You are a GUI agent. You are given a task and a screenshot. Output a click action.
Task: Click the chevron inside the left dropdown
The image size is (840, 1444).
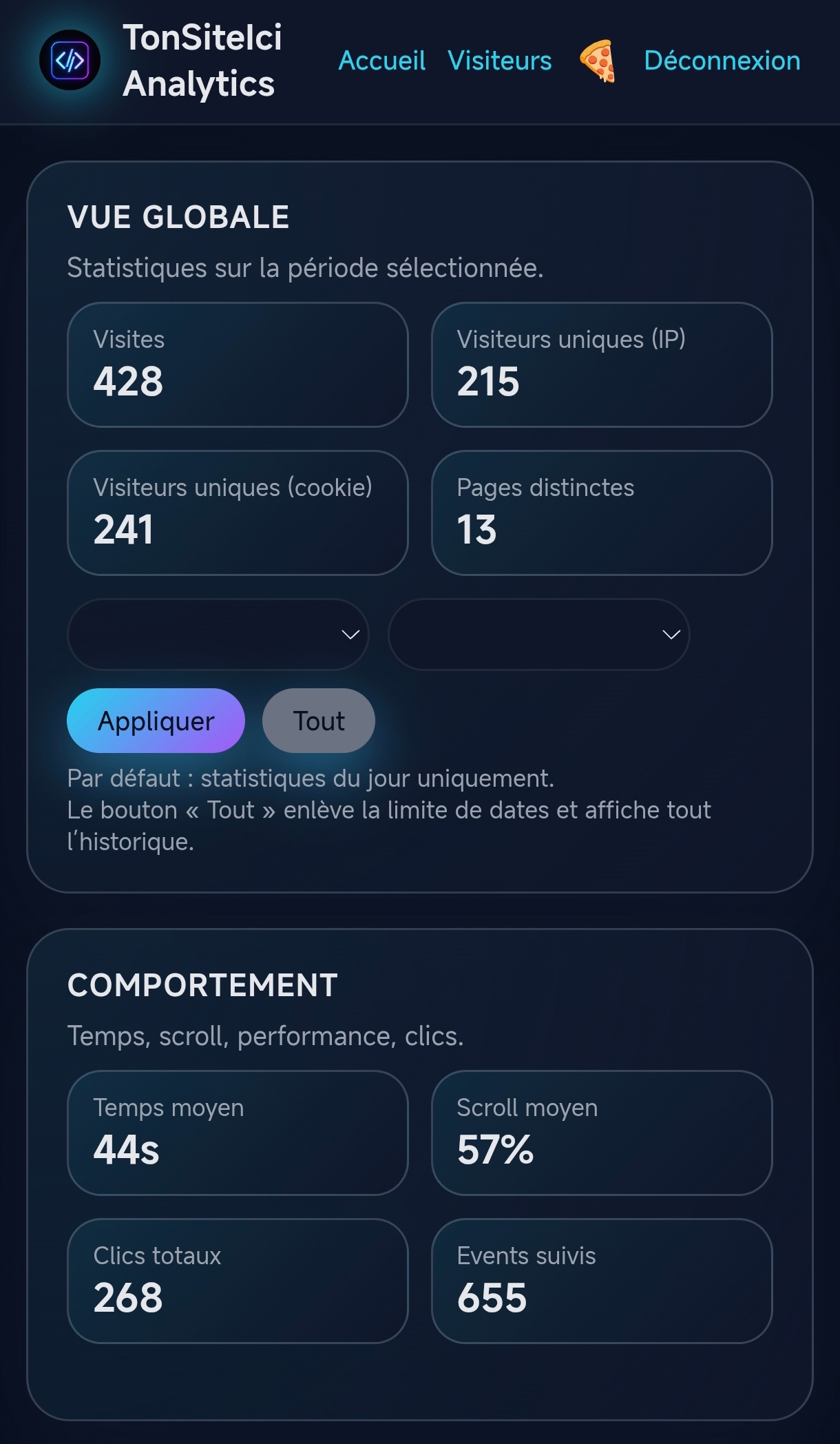click(349, 635)
